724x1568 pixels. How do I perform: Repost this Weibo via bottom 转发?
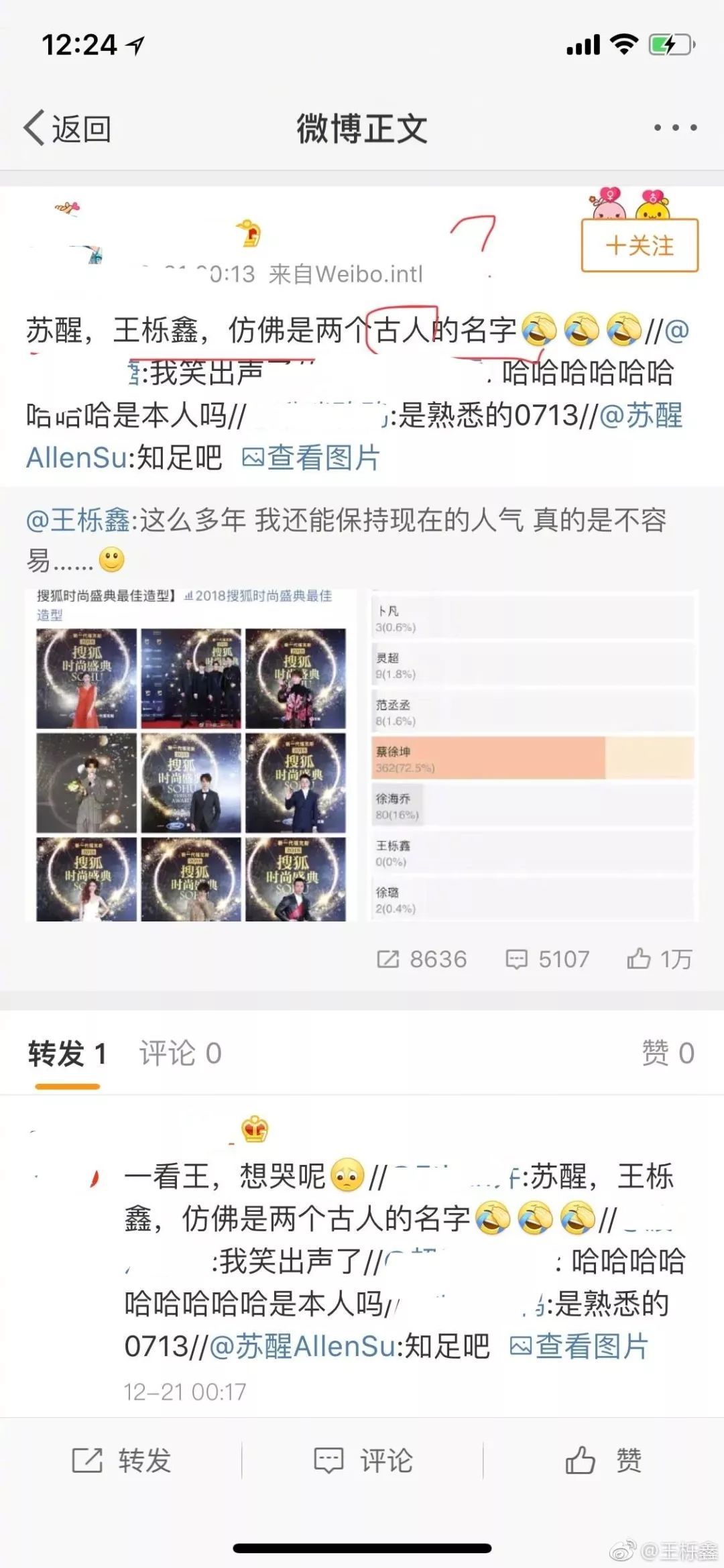coord(121,1460)
